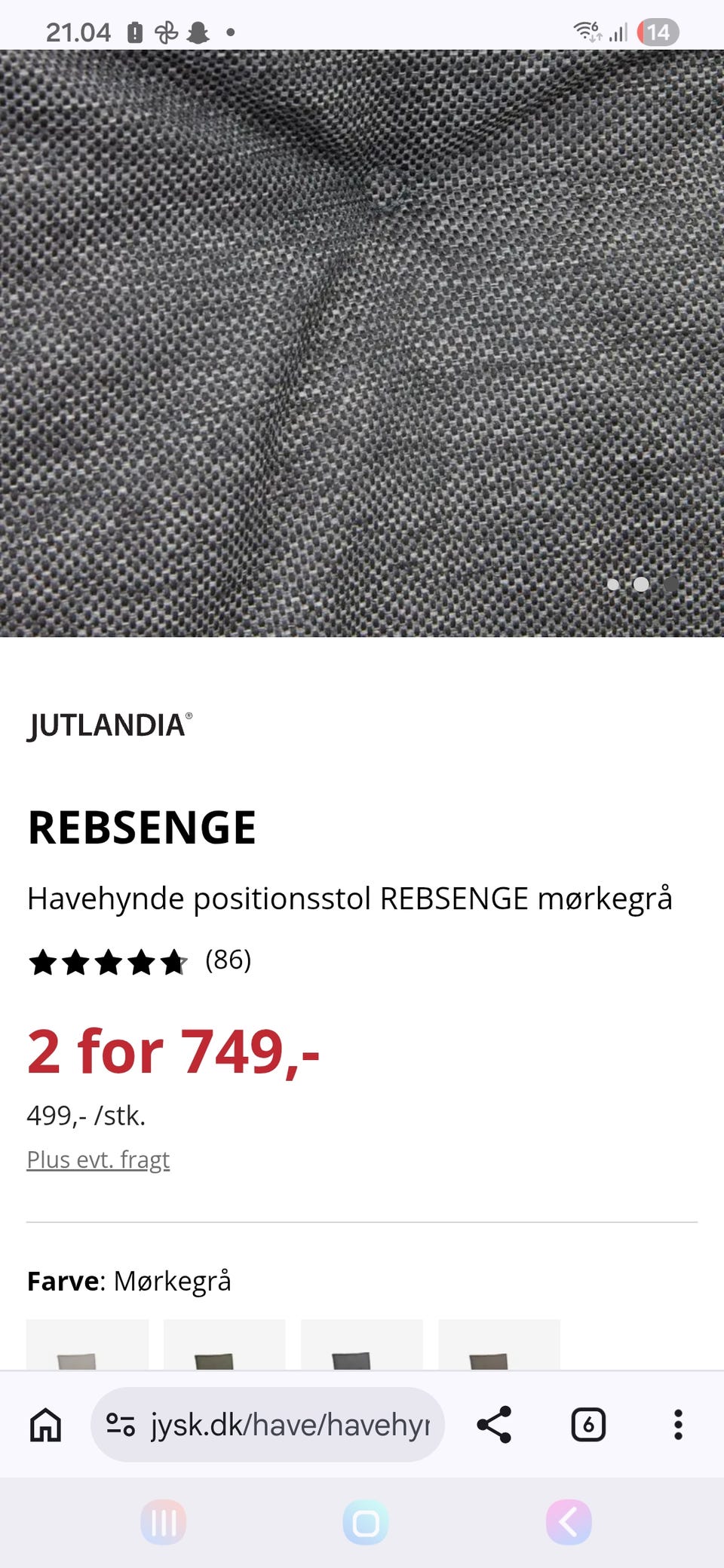Open the 86 customer reviews
The image size is (724, 1568).
click(x=228, y=960)
